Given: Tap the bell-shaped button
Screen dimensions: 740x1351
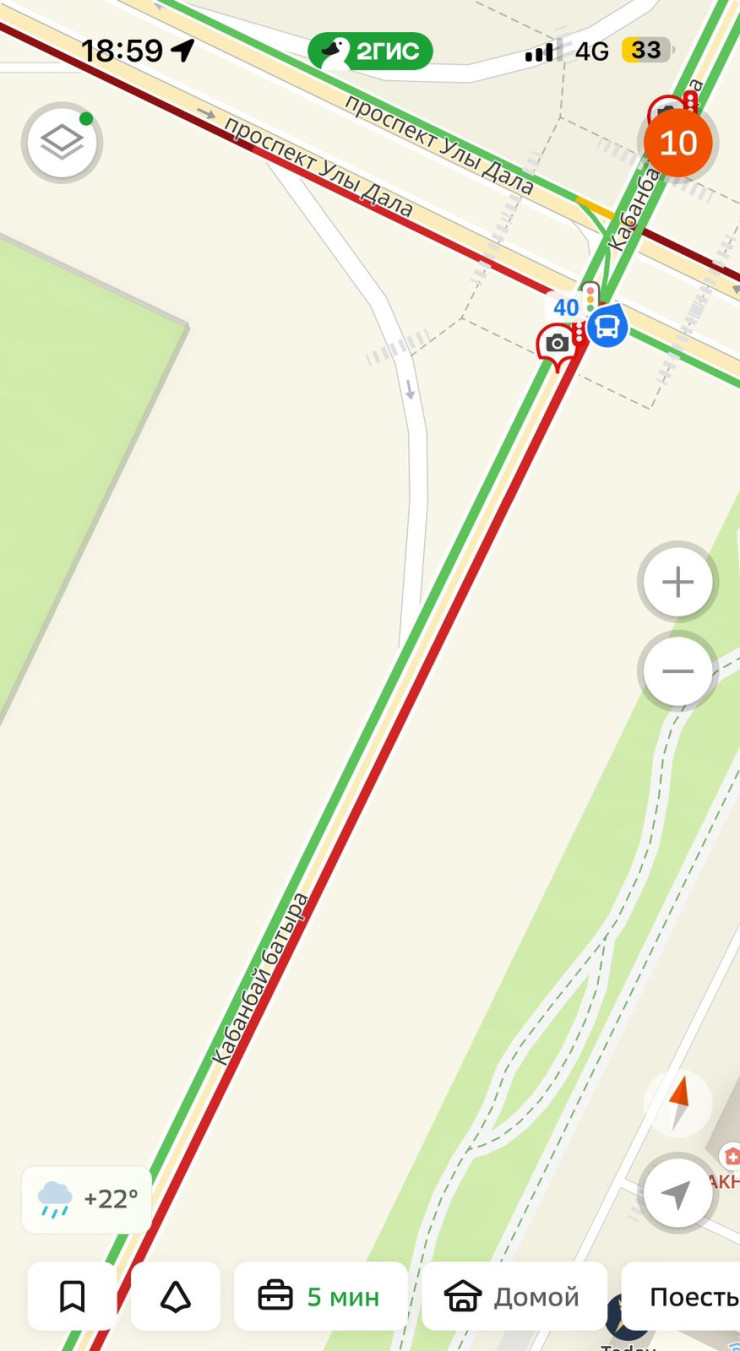Looking at the screenshot, I should [x=176, y=1297].
